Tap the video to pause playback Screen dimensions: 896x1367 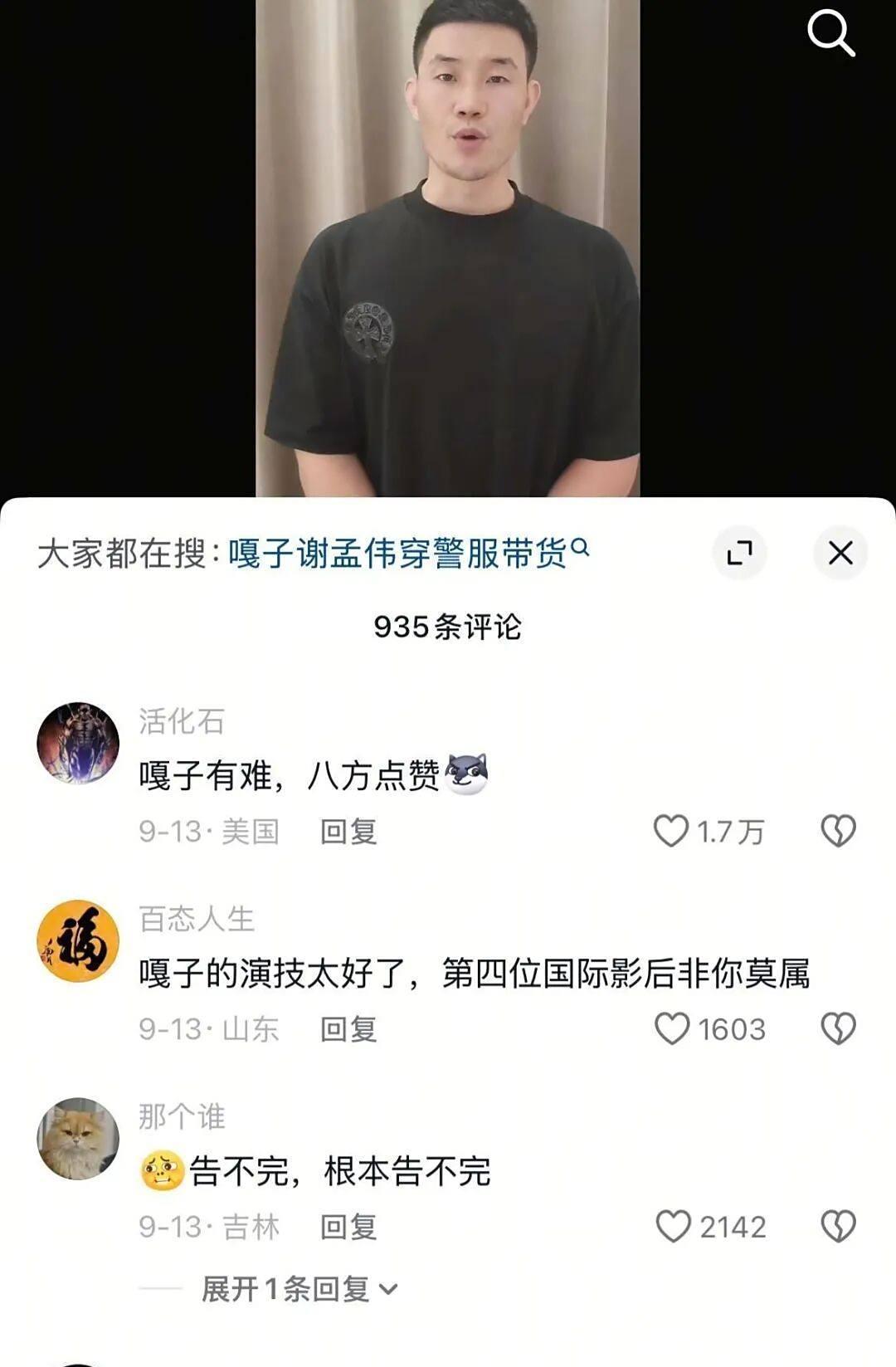pyautogui.click(x=448, y=249)
